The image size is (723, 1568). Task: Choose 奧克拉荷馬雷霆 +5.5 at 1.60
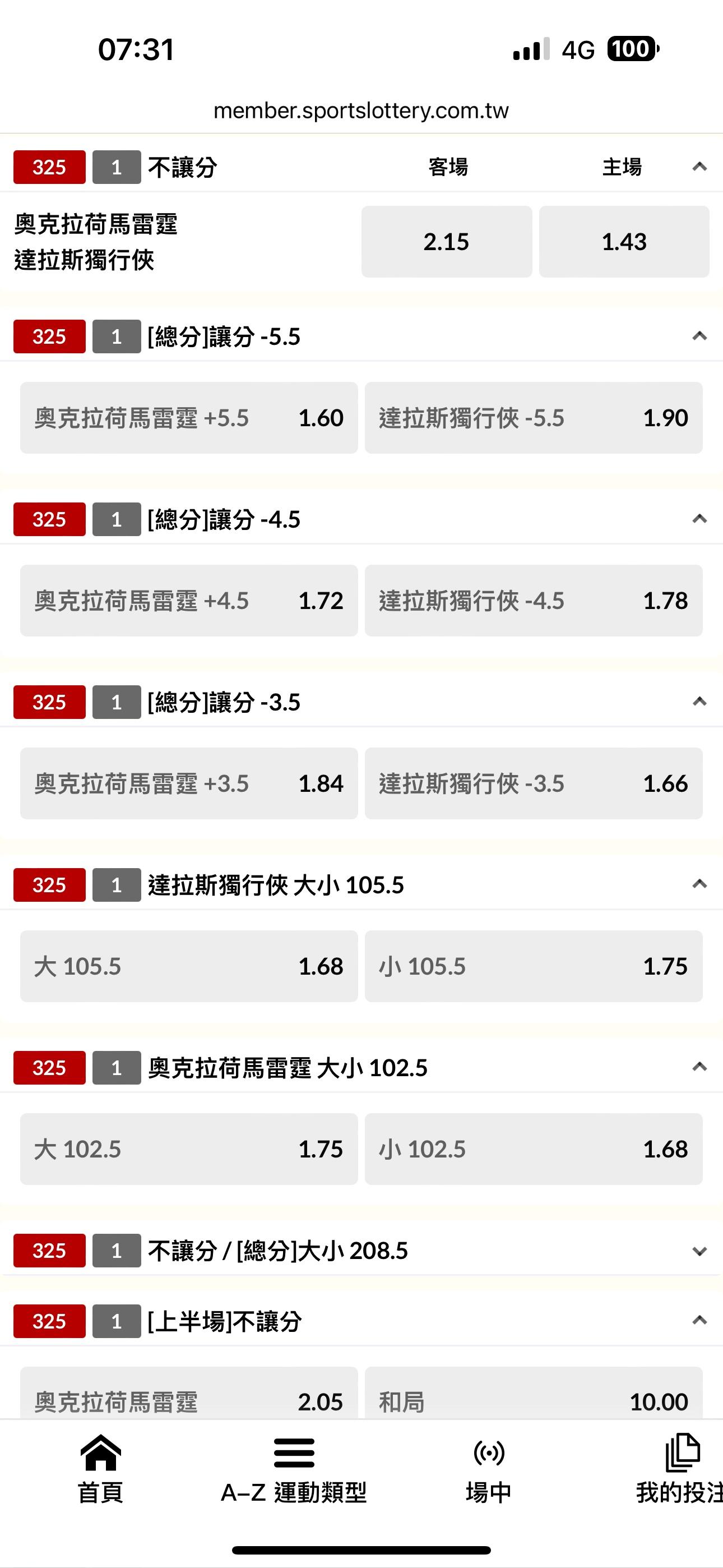pyautogui.click(x=189, y=418)
